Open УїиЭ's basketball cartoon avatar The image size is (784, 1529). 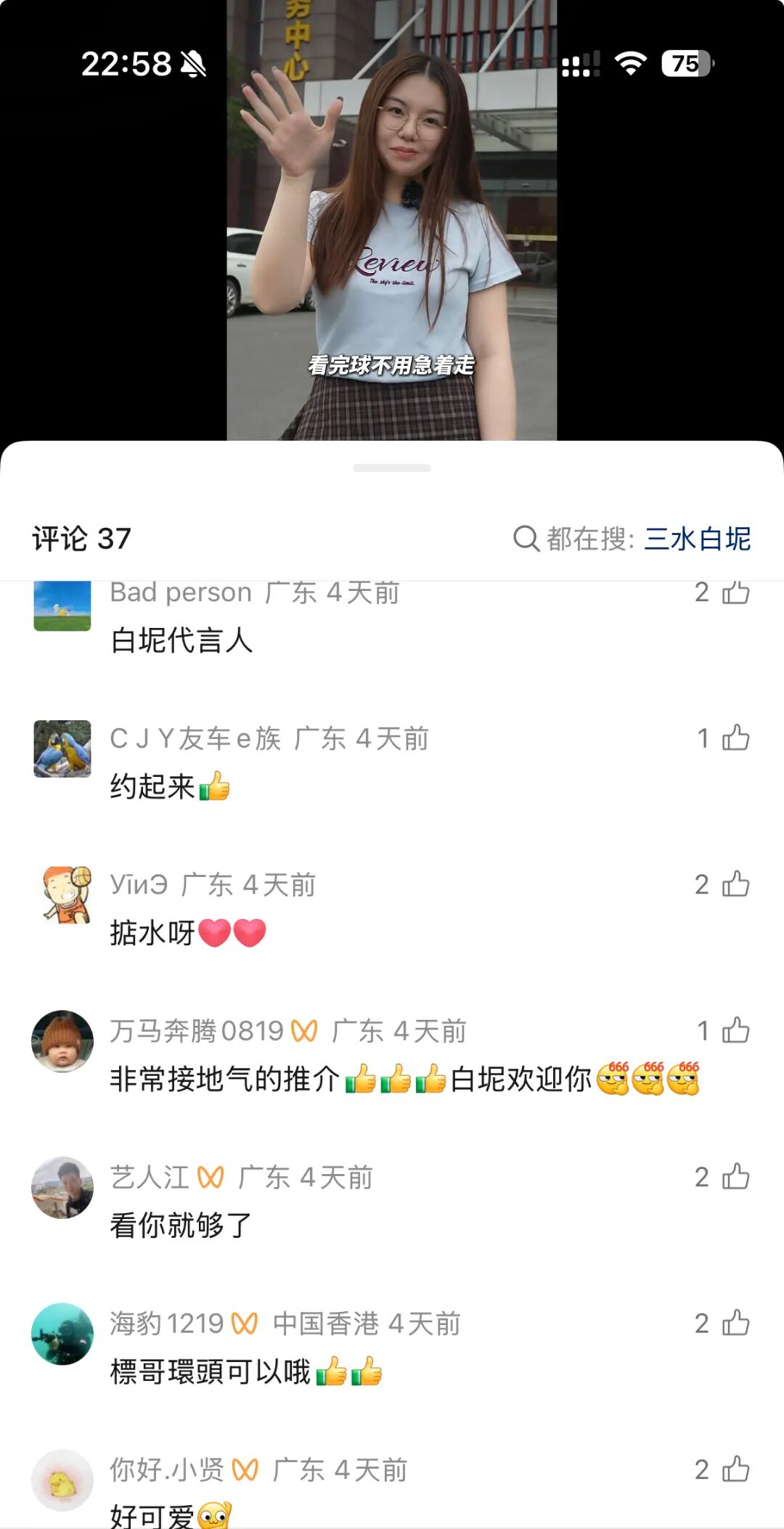(x=62, y=895)
